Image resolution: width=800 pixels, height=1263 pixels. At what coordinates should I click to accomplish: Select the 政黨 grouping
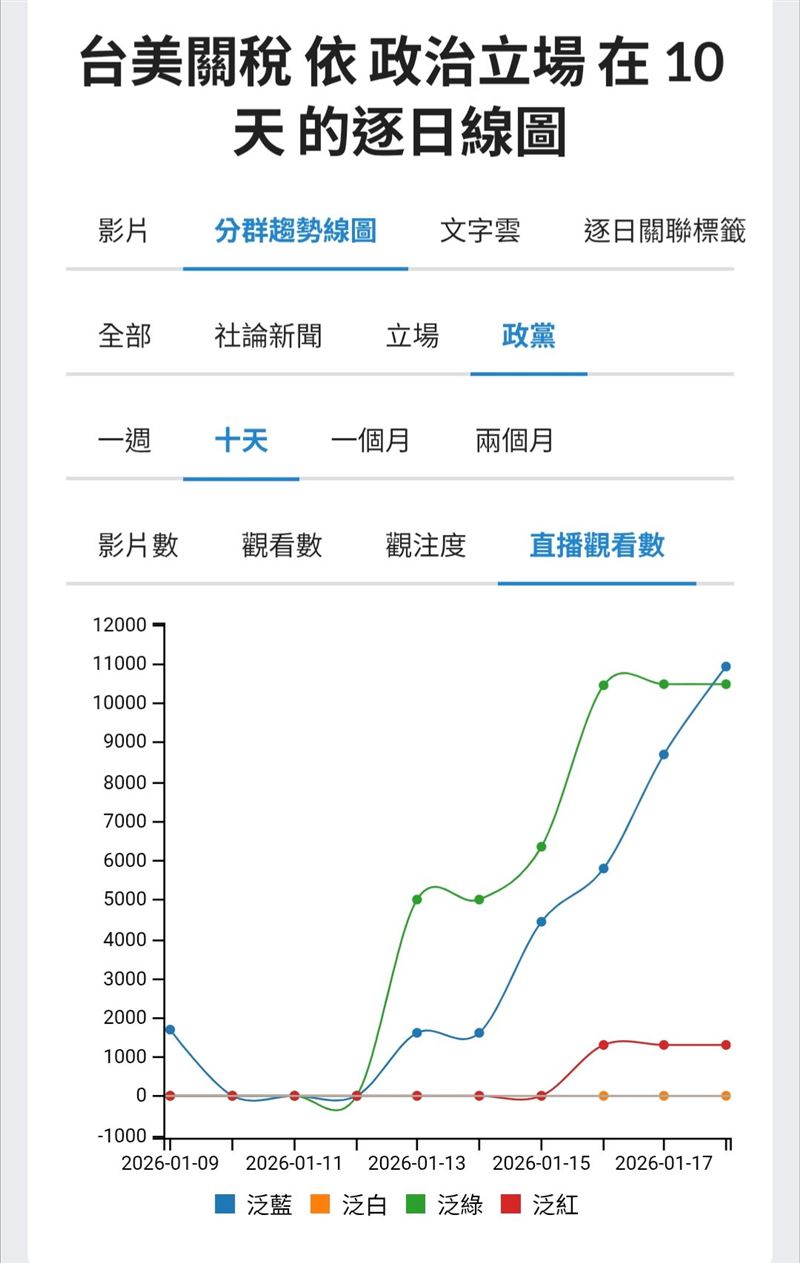[530, 337]
